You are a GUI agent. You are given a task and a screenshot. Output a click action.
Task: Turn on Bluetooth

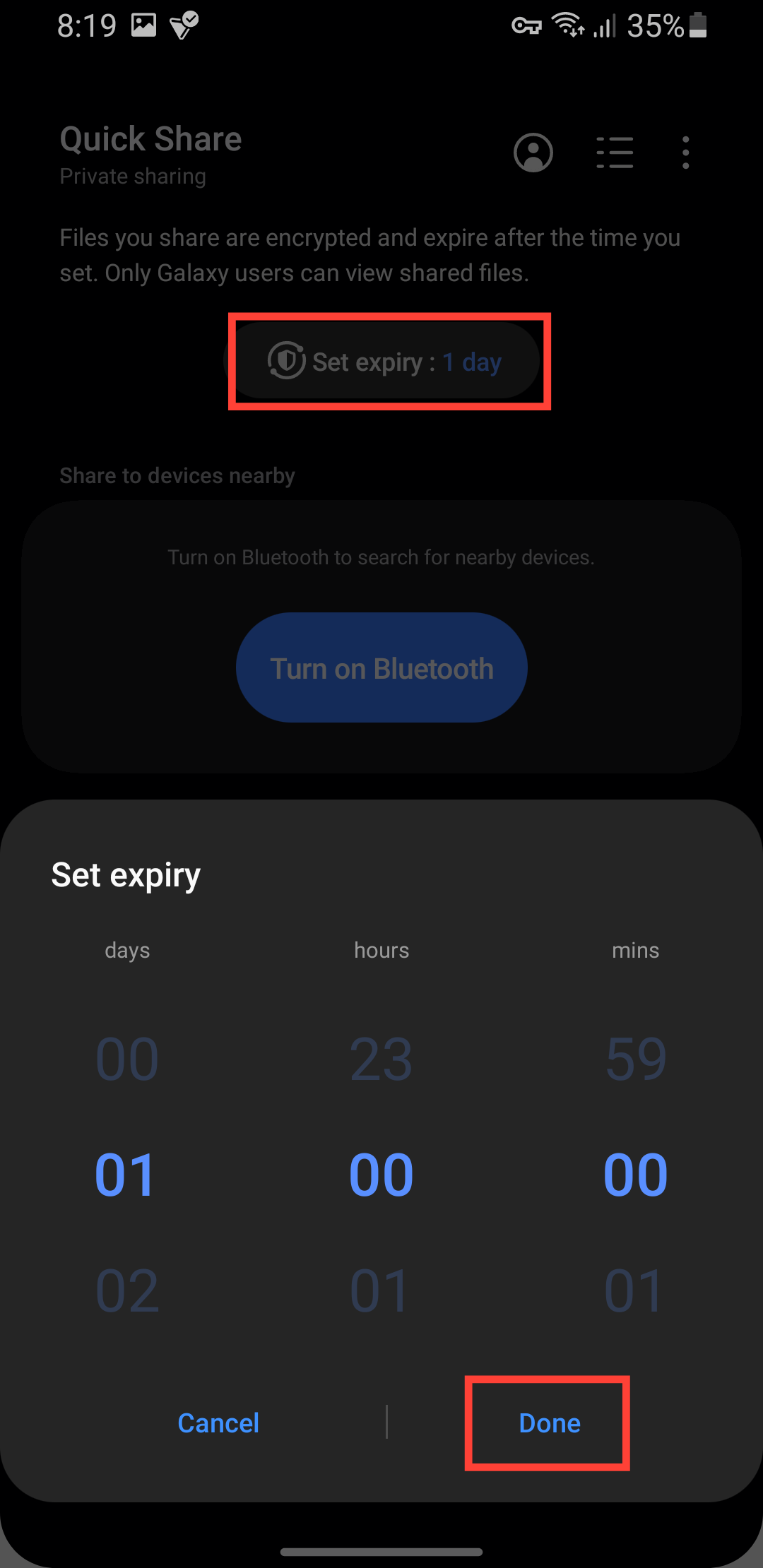click(381, 668)
